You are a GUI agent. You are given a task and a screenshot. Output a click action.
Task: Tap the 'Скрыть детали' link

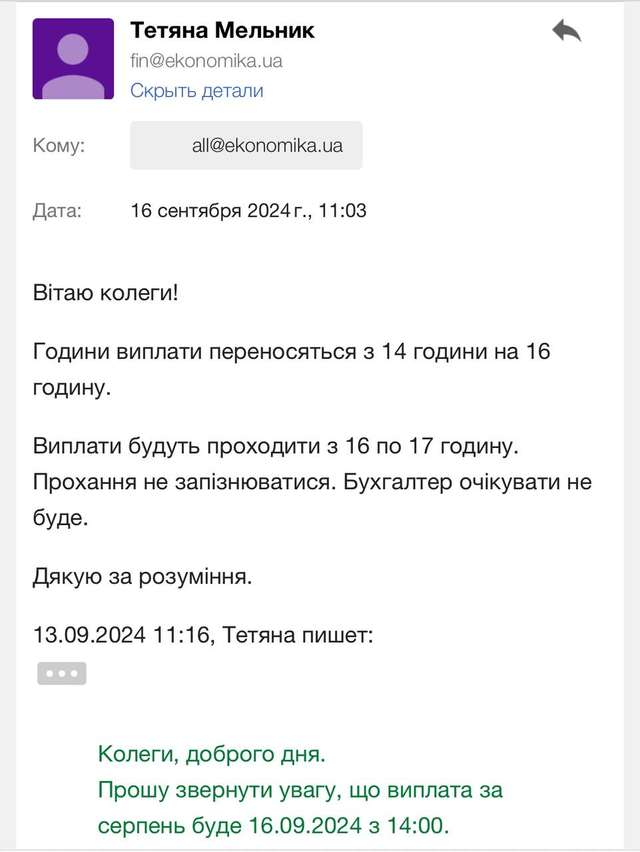[197, 90]
